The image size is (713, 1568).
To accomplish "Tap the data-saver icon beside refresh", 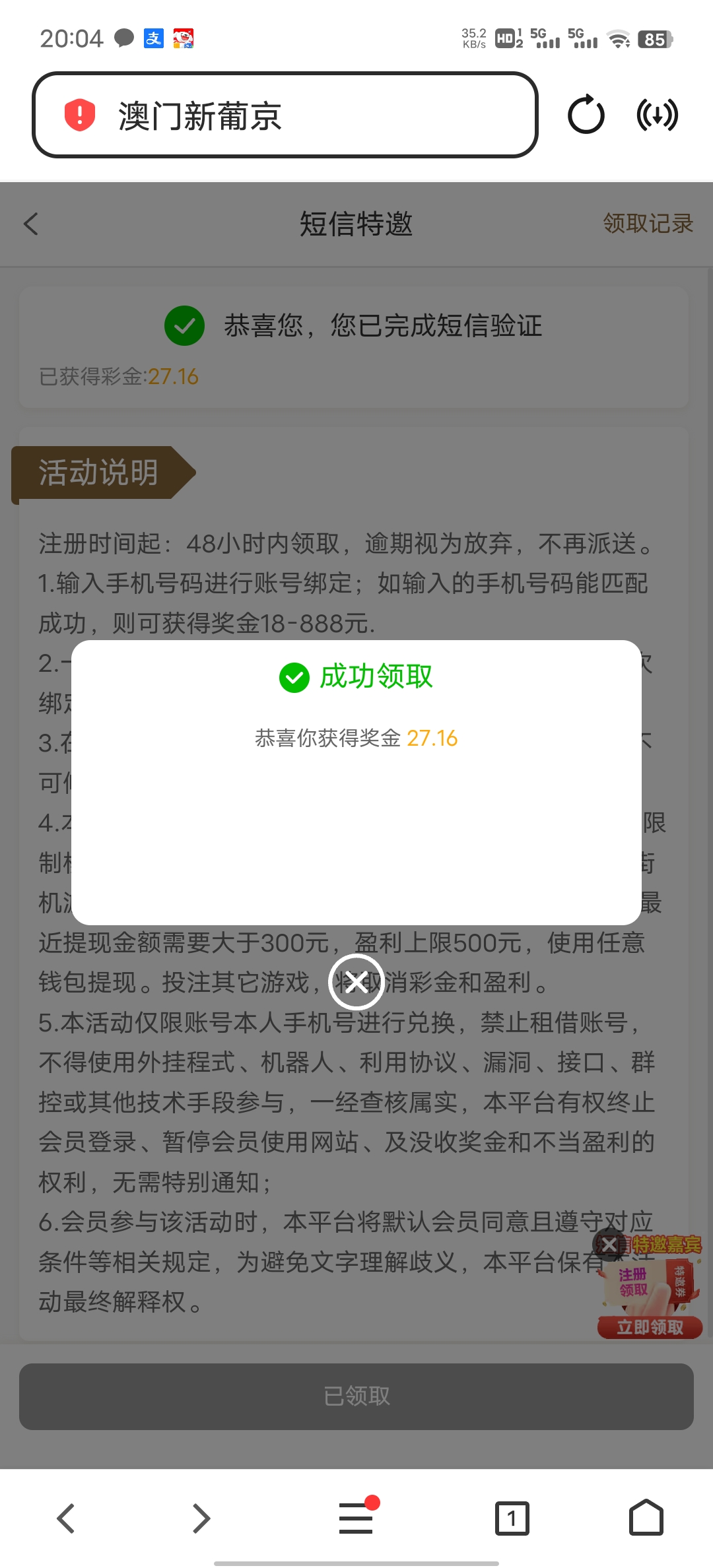I will click(x=658, y=115).
